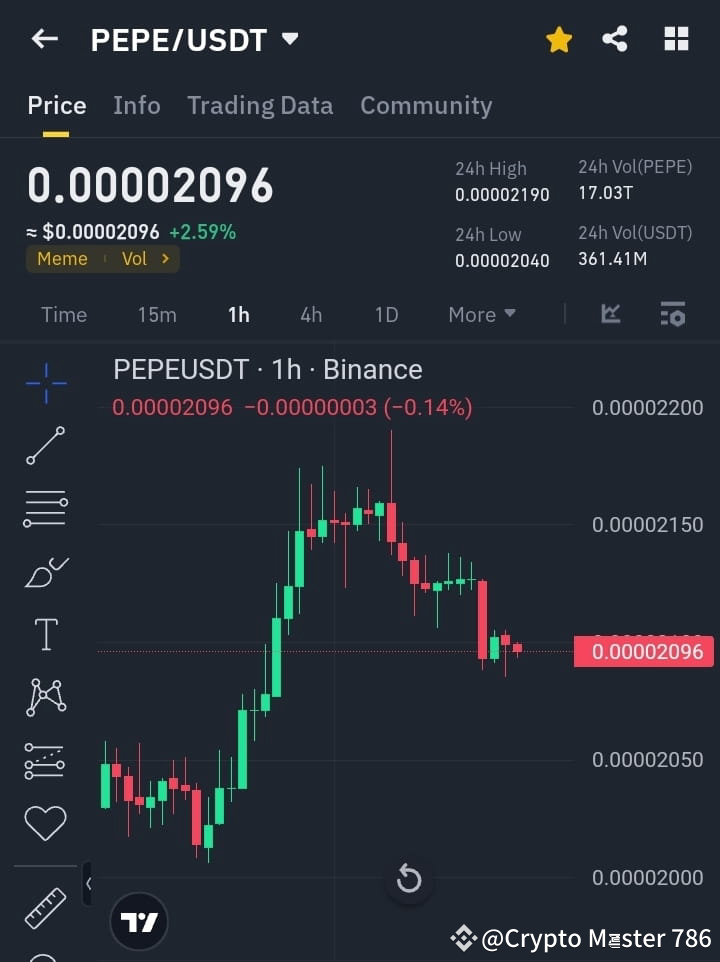This screenshot has width=720, height=962.
Task: Select the 4h timeframe
Action: (x=311, y=314)
